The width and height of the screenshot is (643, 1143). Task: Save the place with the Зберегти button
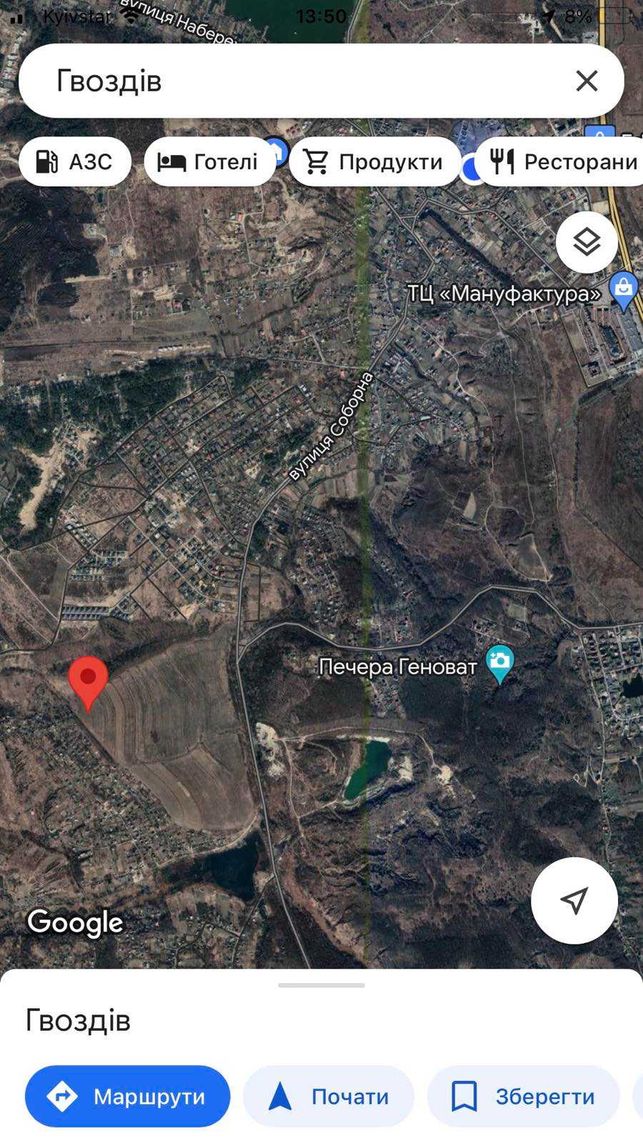523,1096
